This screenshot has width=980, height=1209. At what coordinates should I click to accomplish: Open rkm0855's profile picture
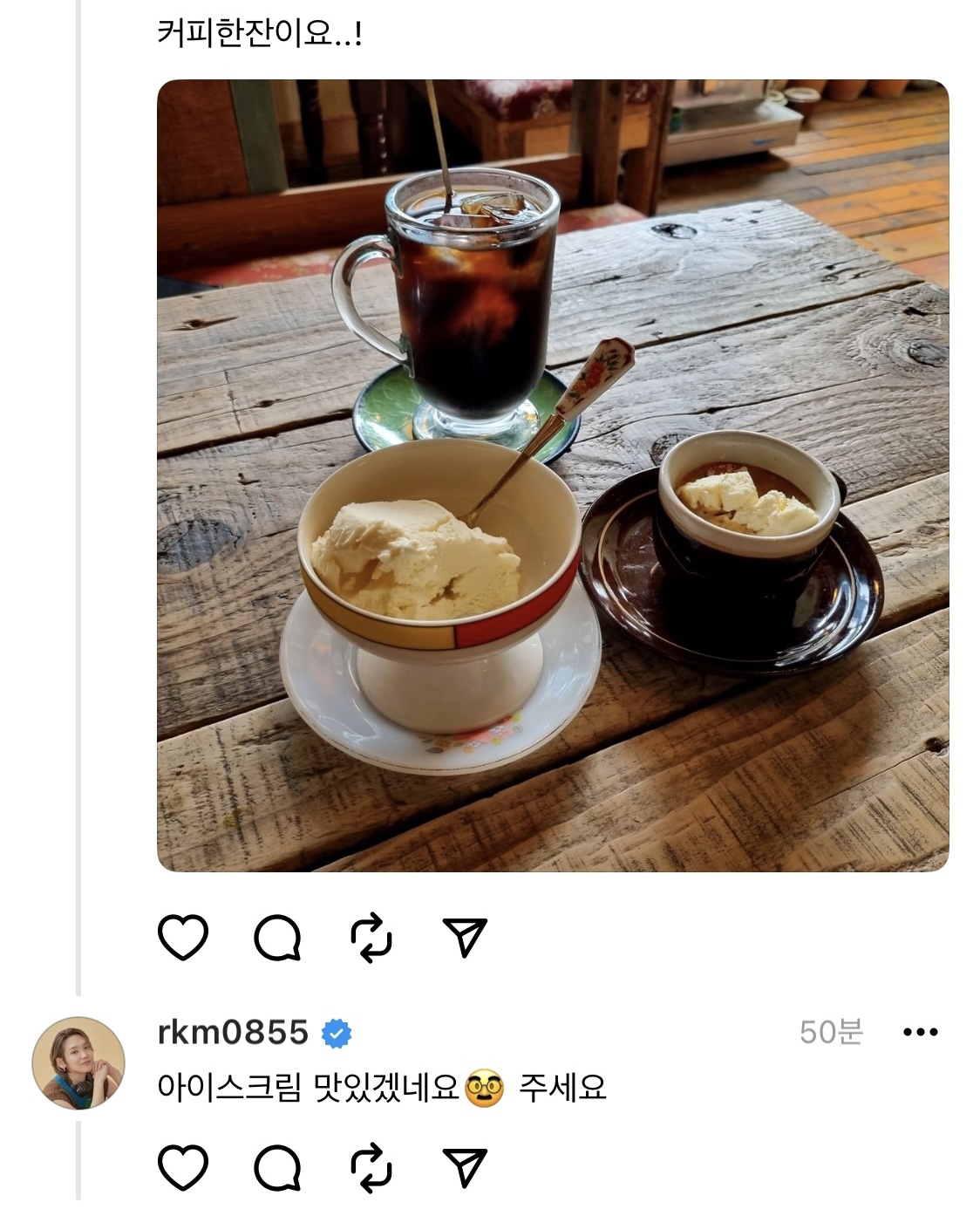(x=78, y=1062)
